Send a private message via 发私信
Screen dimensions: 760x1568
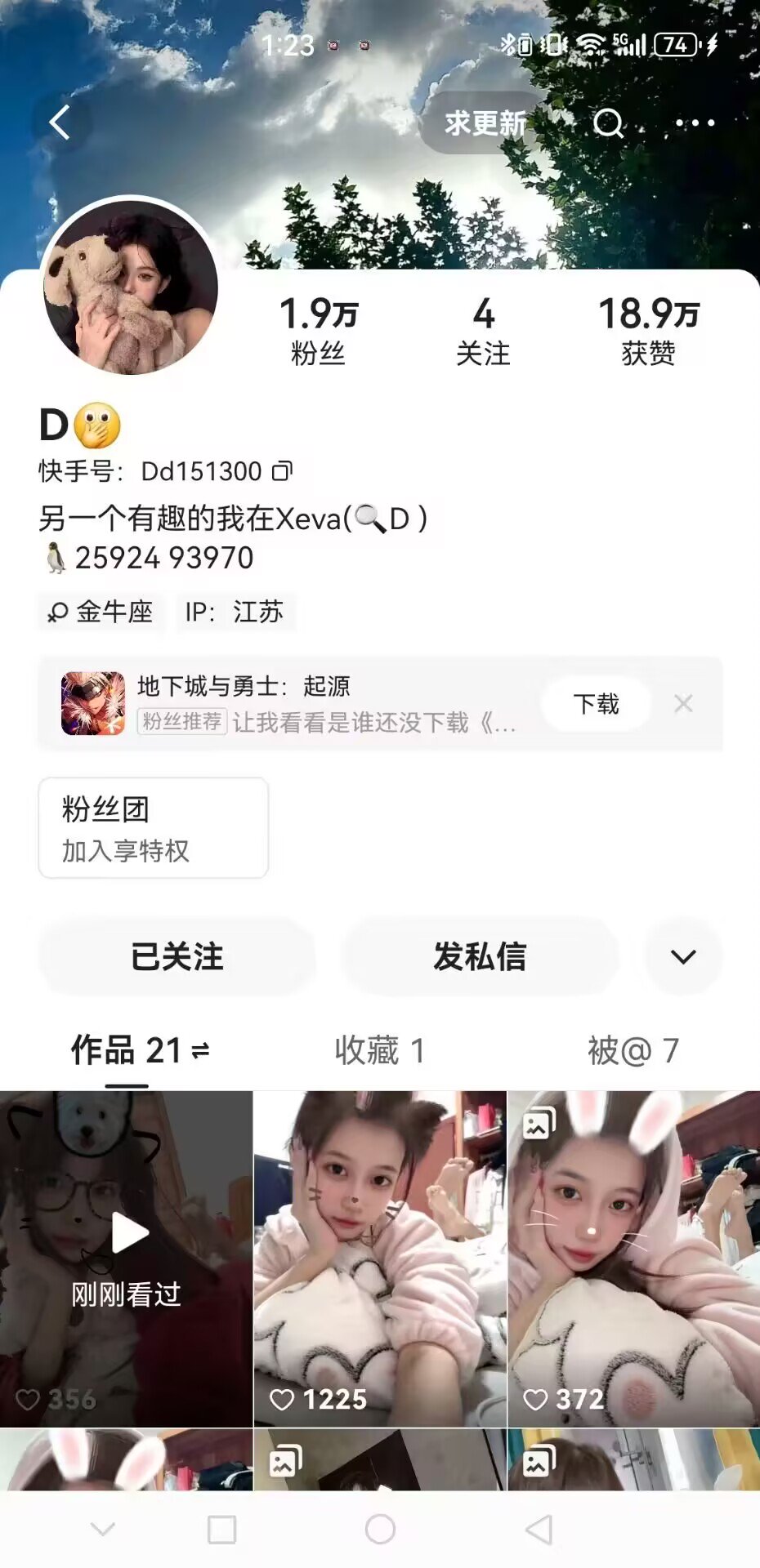[480, 956]
